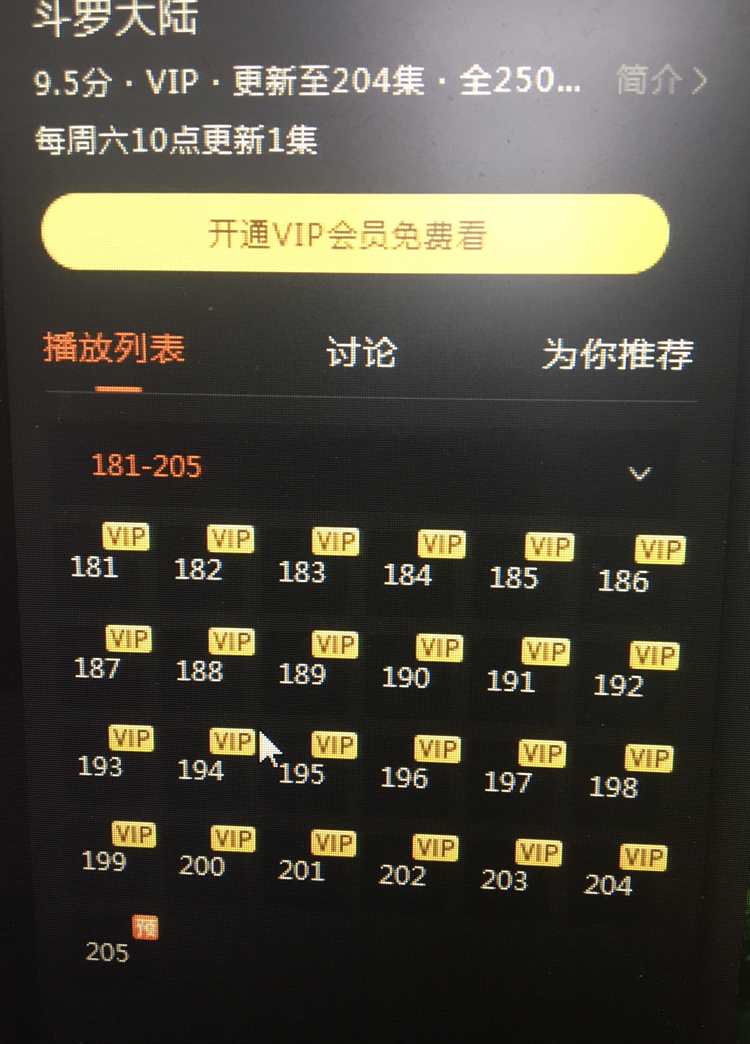Screen dimensions: 750x1044
Task: Open the episode 205 preview
Action: [108, 951]
